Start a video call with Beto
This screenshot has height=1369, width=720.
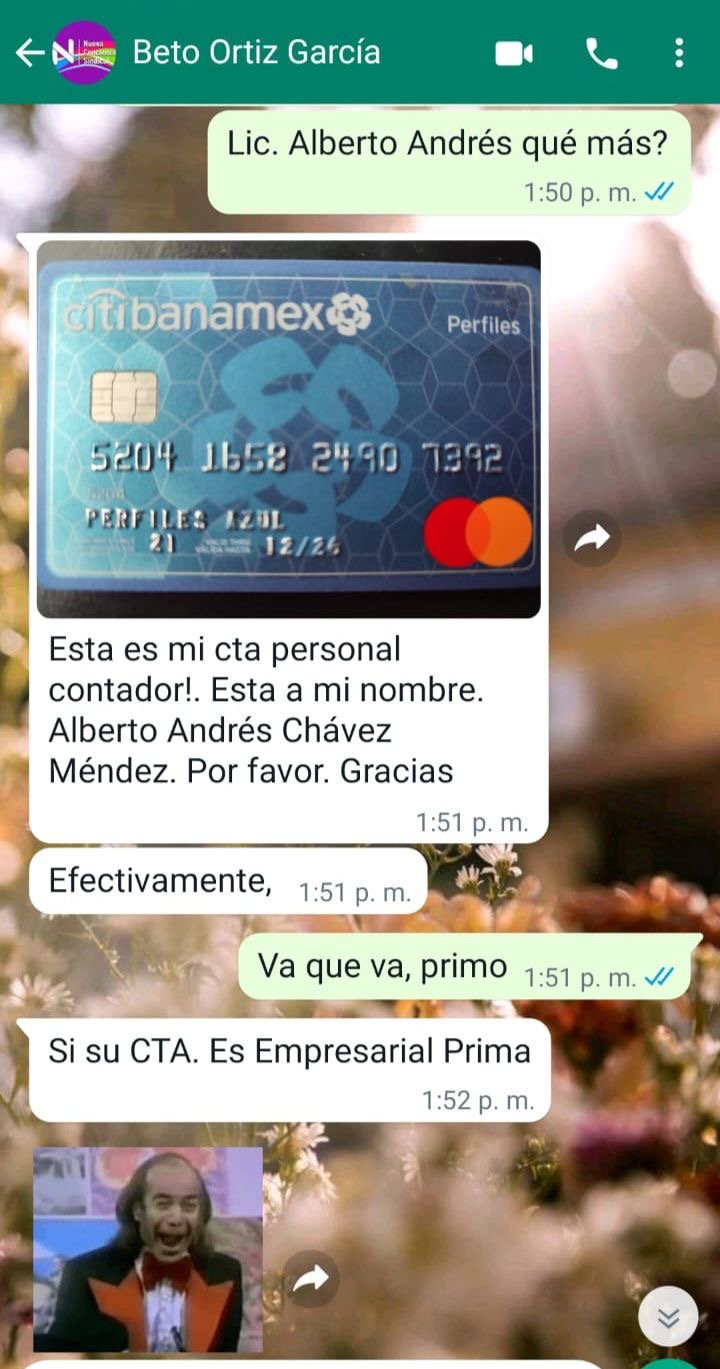[x=514, y=53]
